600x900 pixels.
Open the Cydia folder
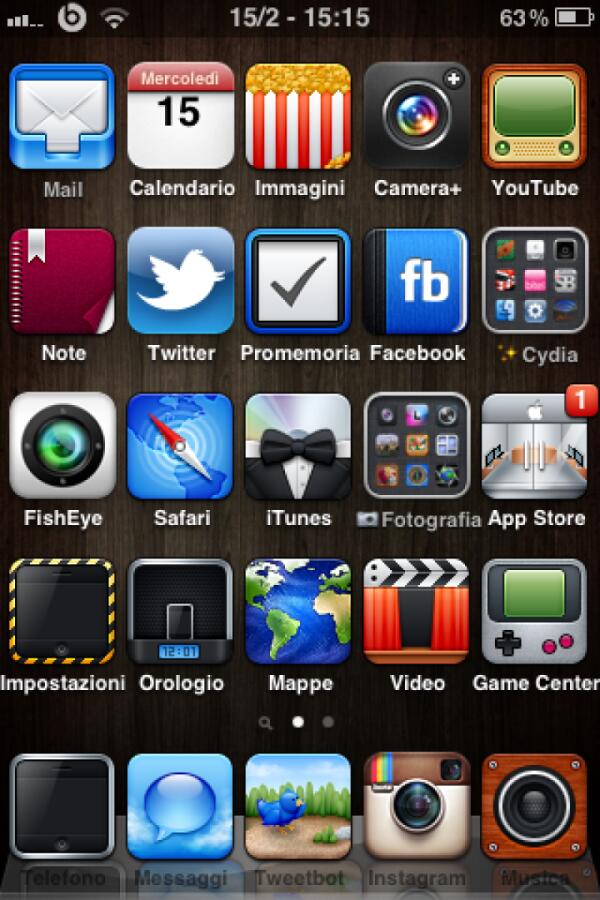click(534, 281)
